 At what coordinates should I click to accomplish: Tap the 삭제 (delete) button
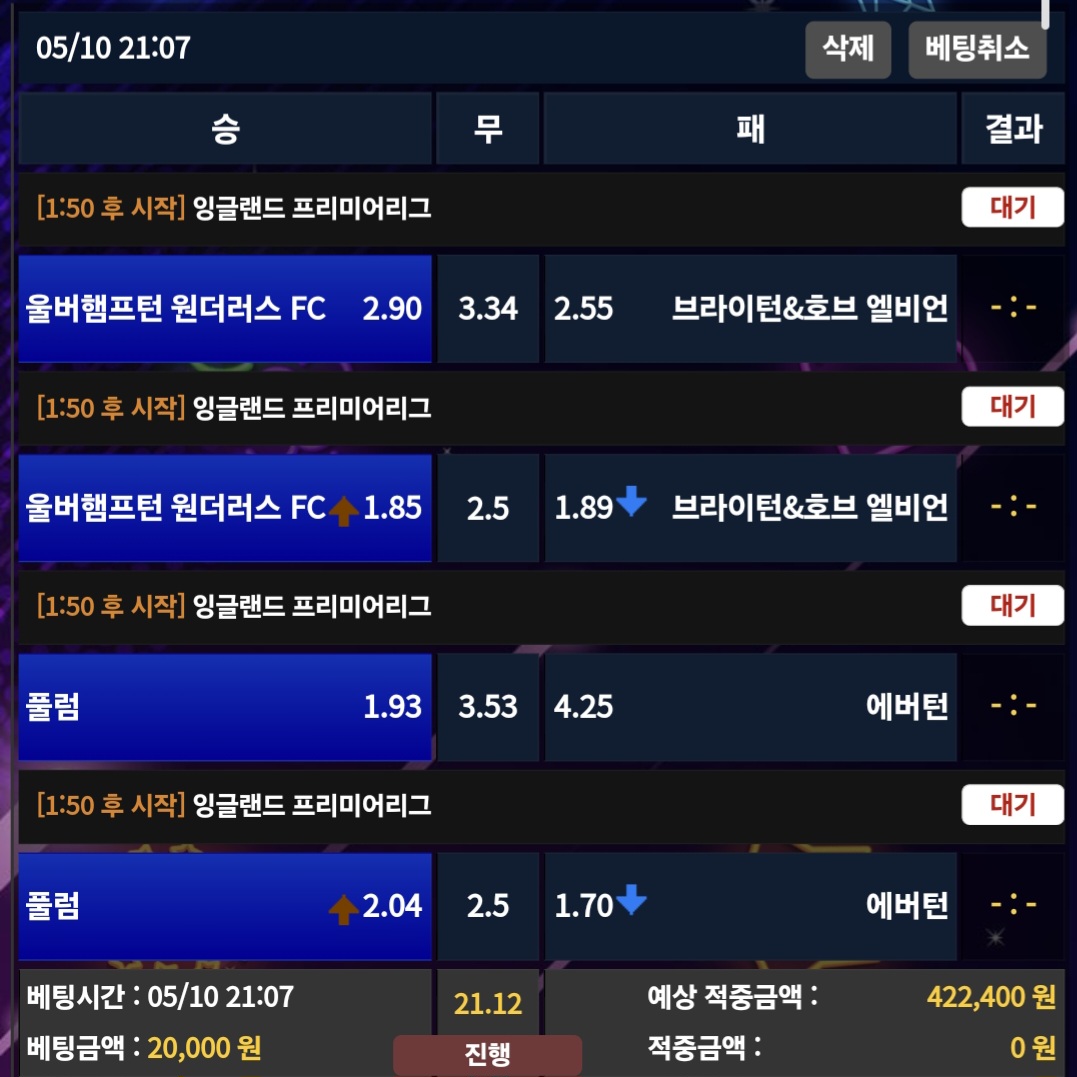click(x=847, y=48)
